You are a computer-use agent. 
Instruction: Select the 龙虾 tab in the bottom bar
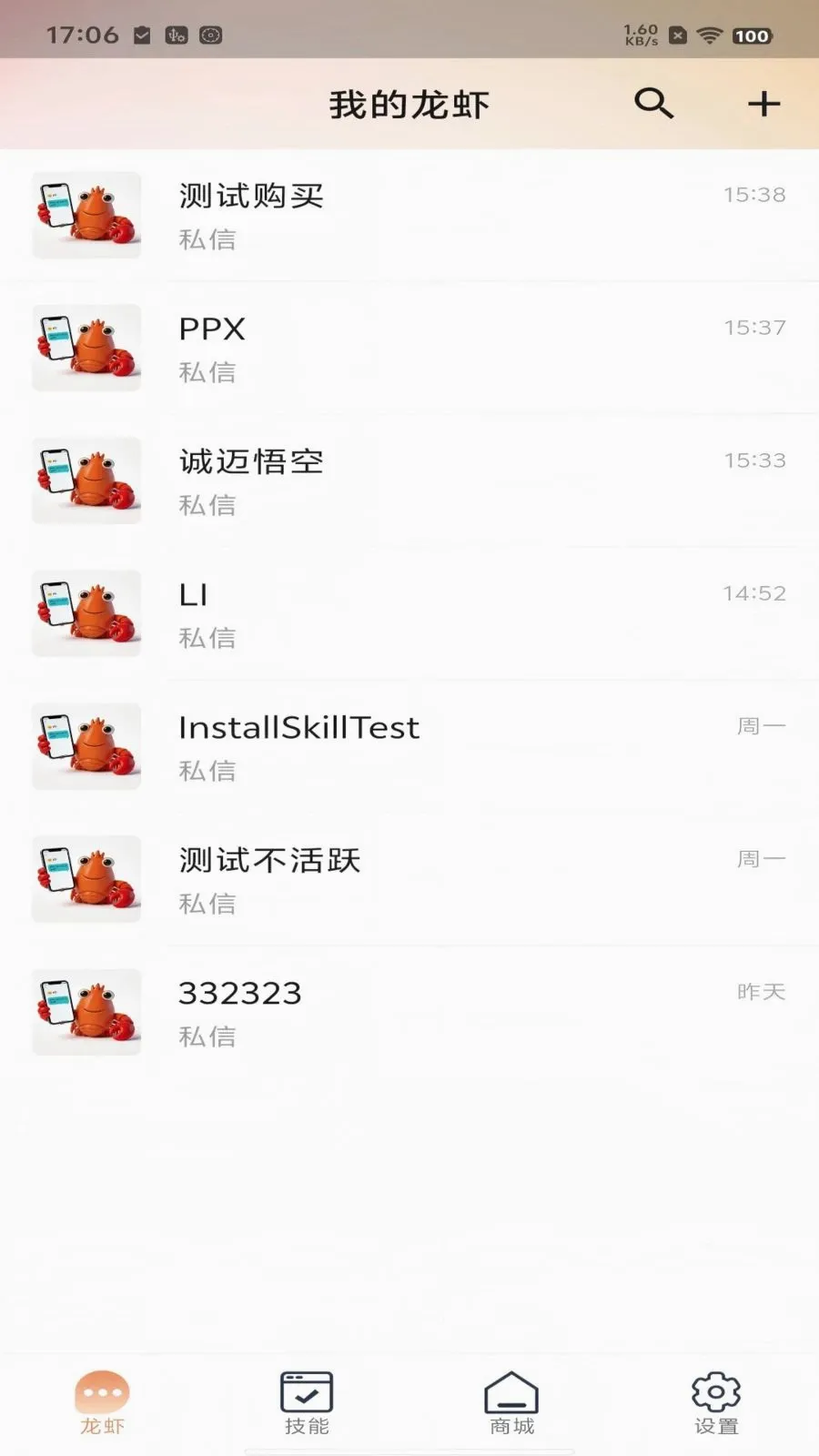click(102, 1403)
